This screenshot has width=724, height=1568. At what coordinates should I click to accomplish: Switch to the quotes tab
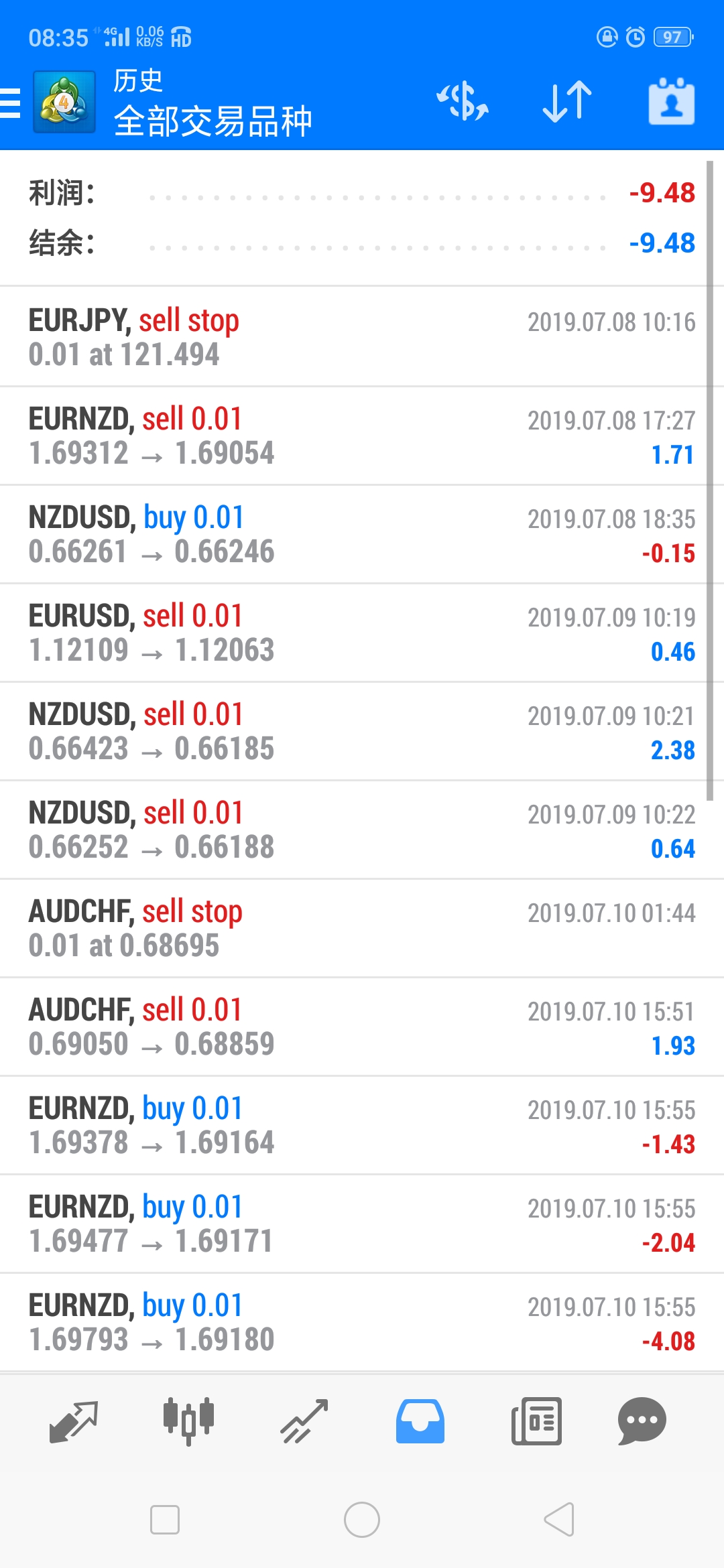74,1421
